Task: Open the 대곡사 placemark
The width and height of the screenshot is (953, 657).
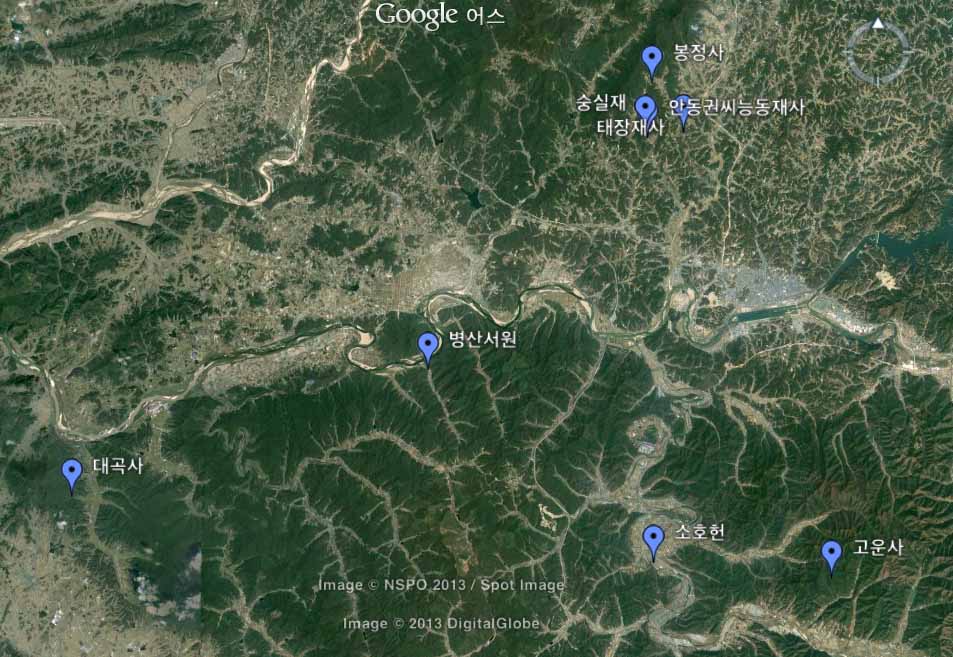Action: click(72, 473)
